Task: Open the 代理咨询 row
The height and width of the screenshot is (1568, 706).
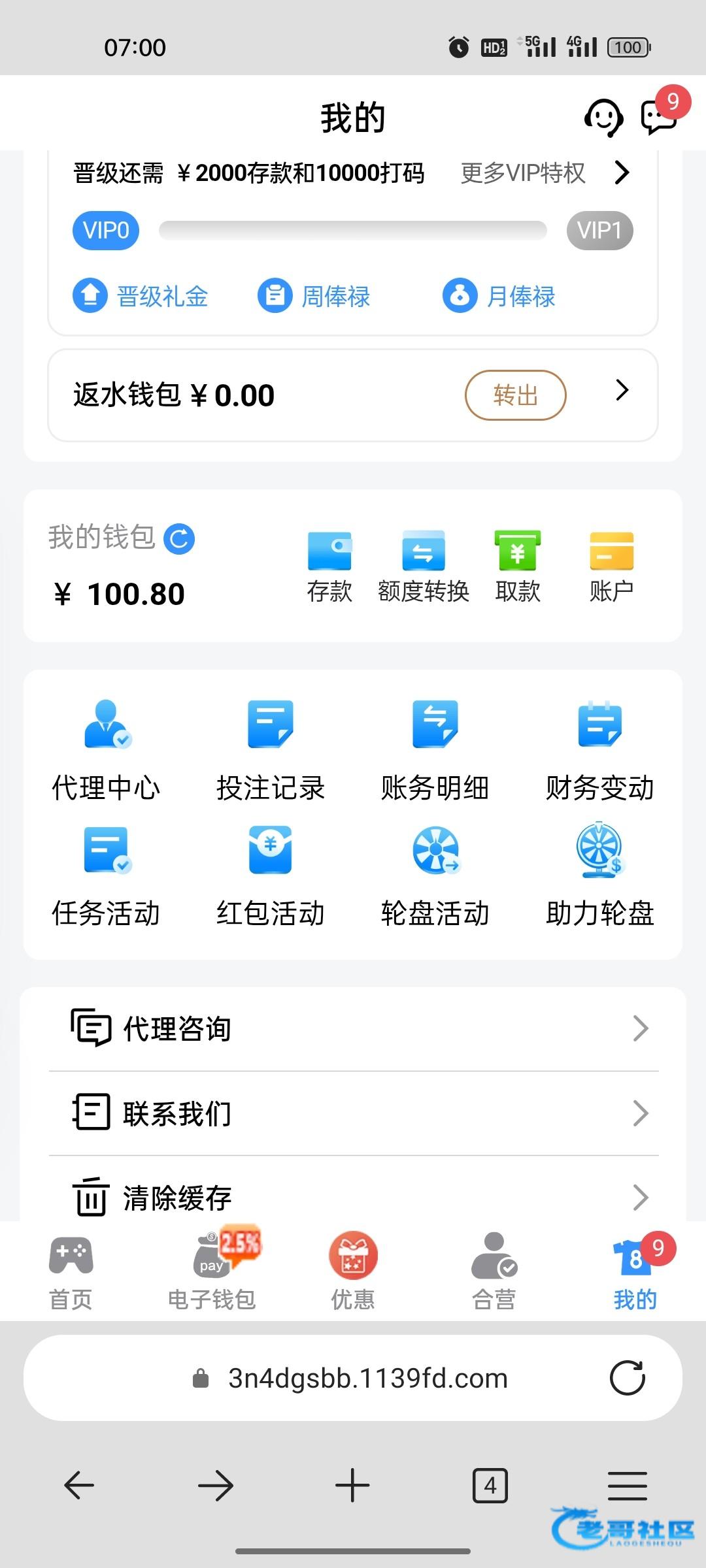Action: pos(353,1029)
